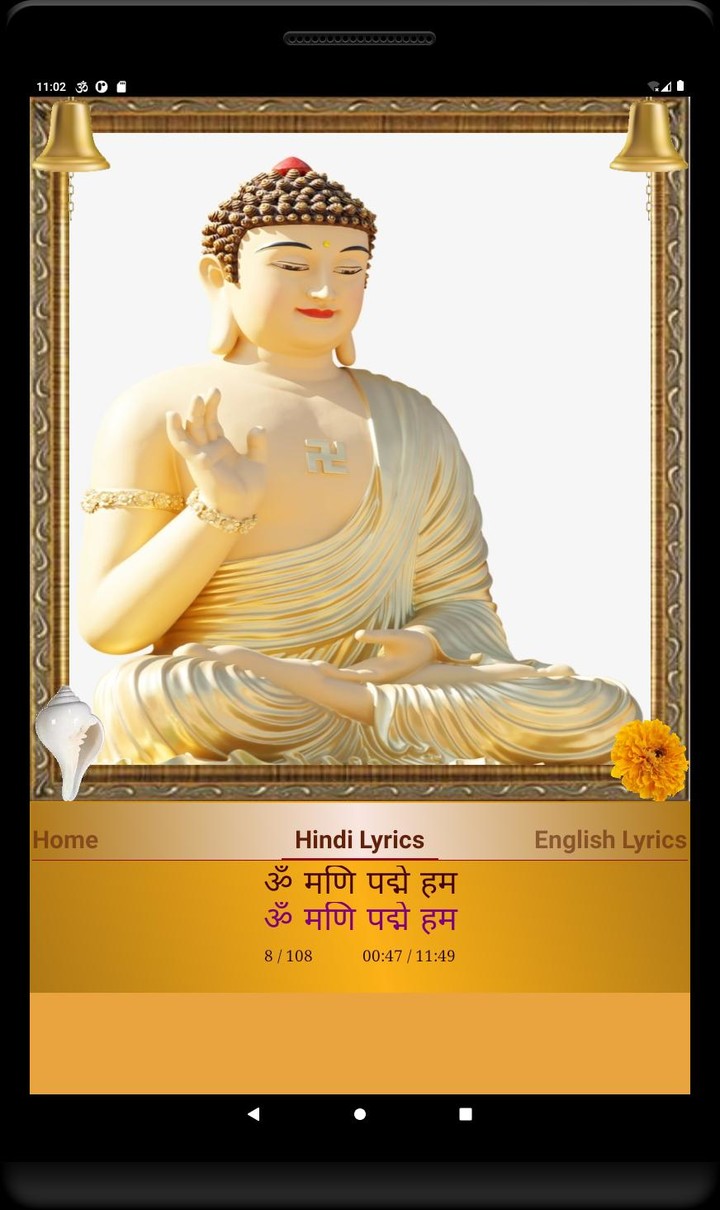The image size is (720, 1210).
Task: Ring the right temple bell
Action: pos(649,135)
